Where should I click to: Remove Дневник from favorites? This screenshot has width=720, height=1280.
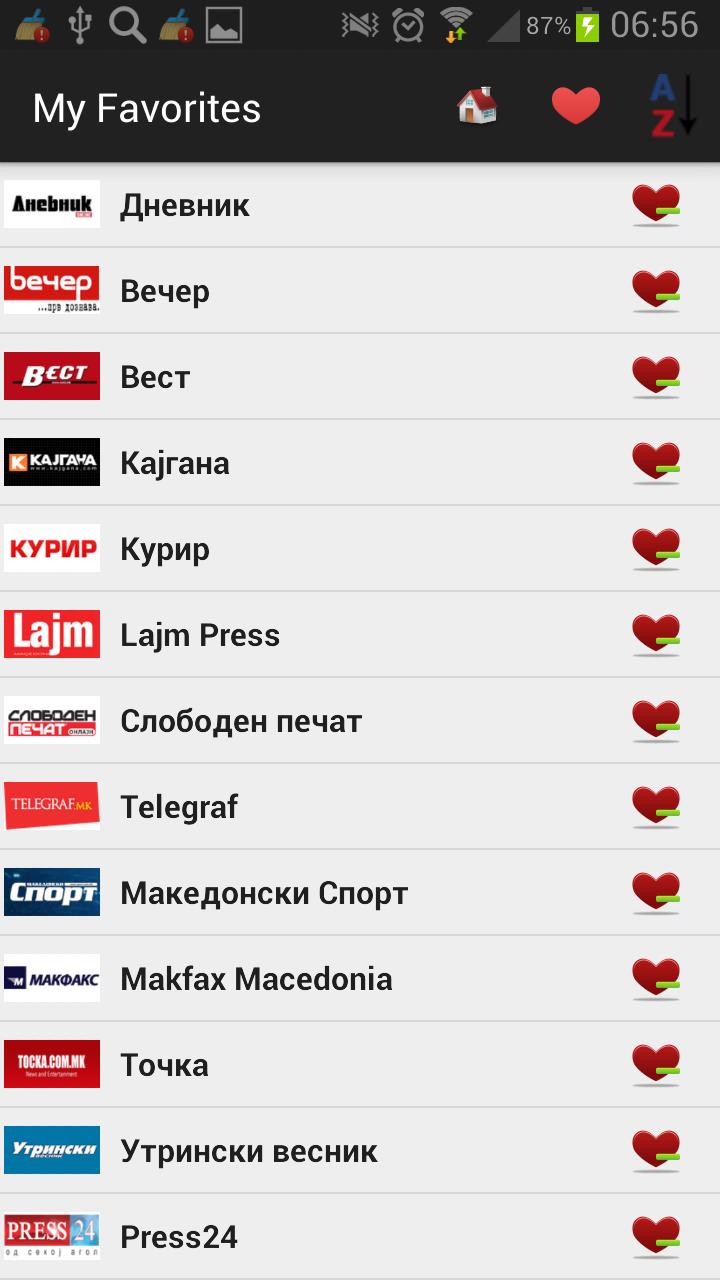point(655,204)
